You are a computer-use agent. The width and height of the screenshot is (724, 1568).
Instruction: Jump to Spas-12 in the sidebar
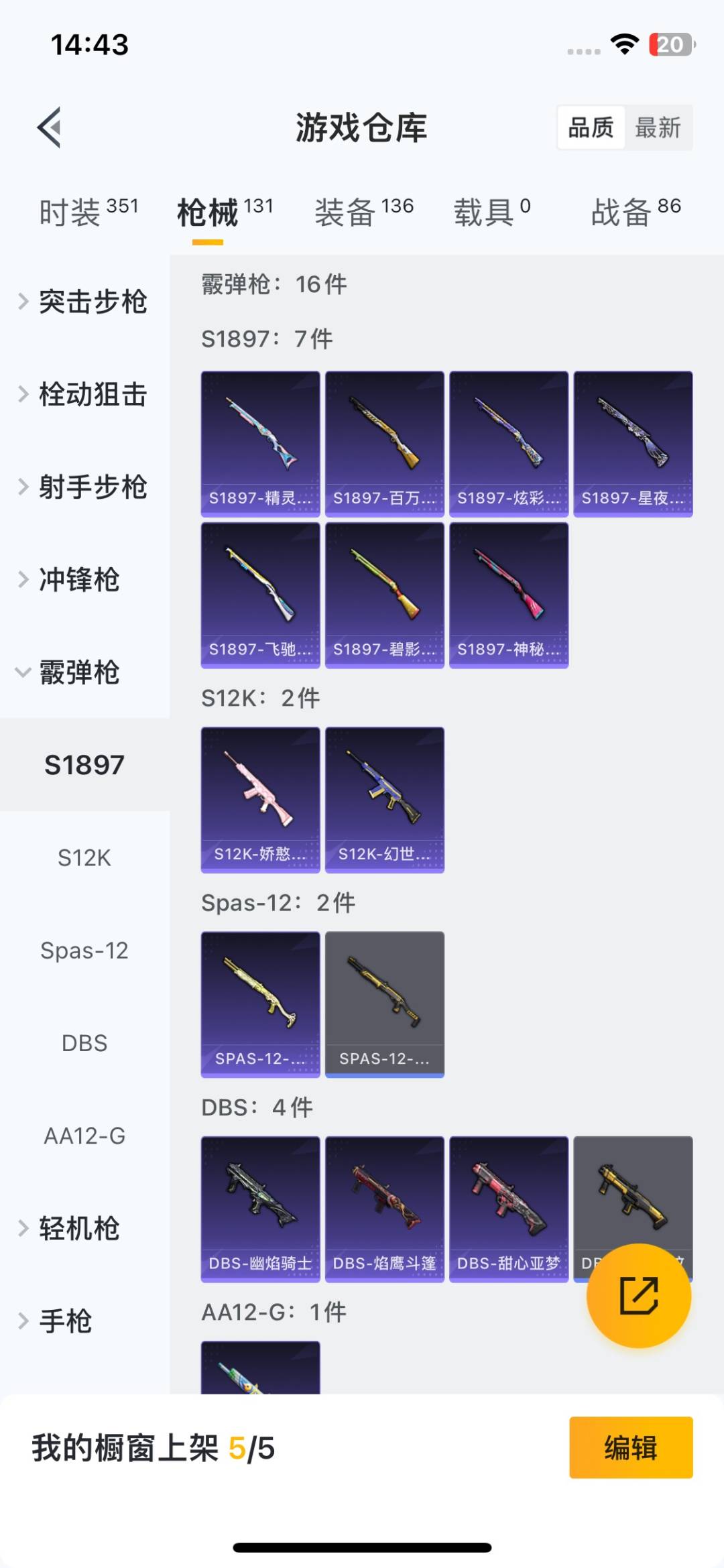click(84, 951)
